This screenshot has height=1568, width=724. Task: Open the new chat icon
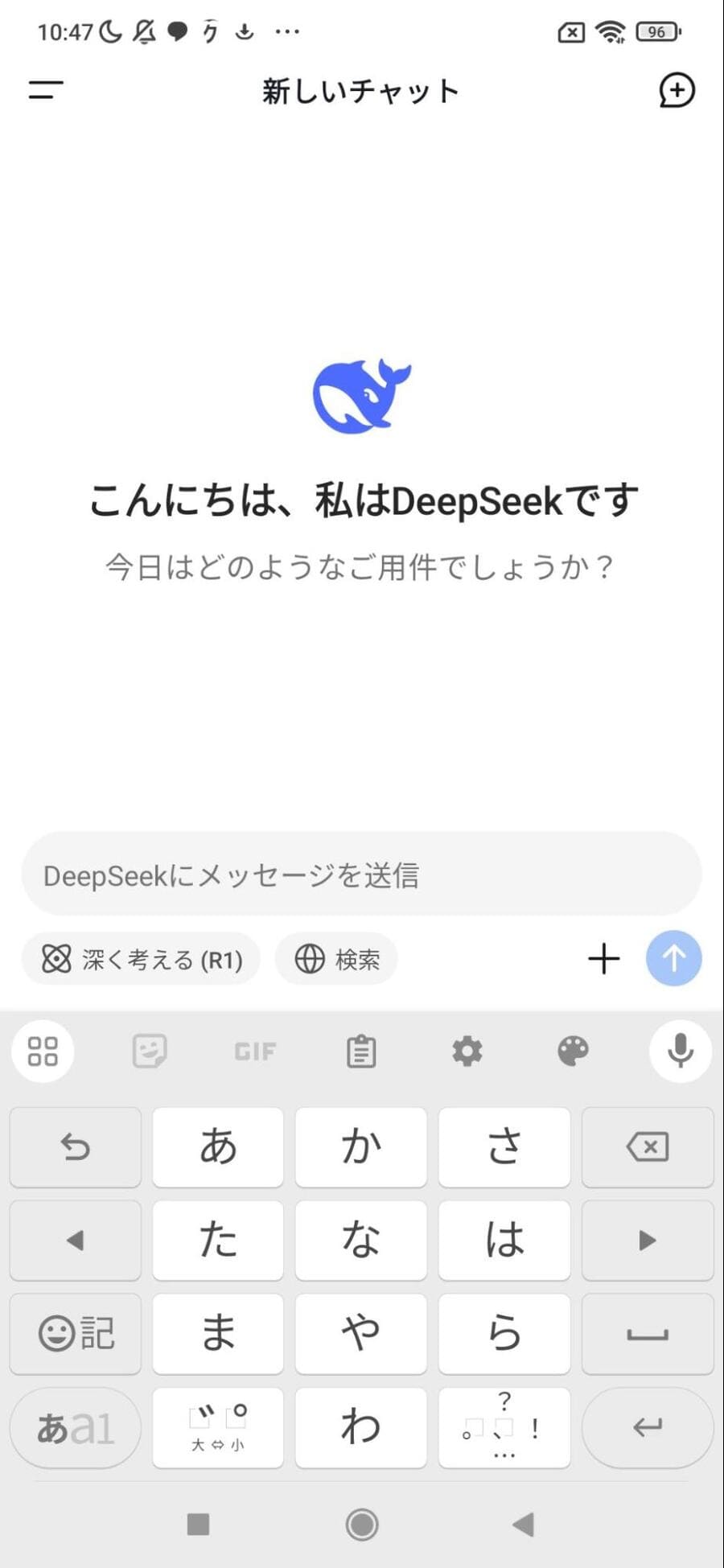click(x=677, y=90)
